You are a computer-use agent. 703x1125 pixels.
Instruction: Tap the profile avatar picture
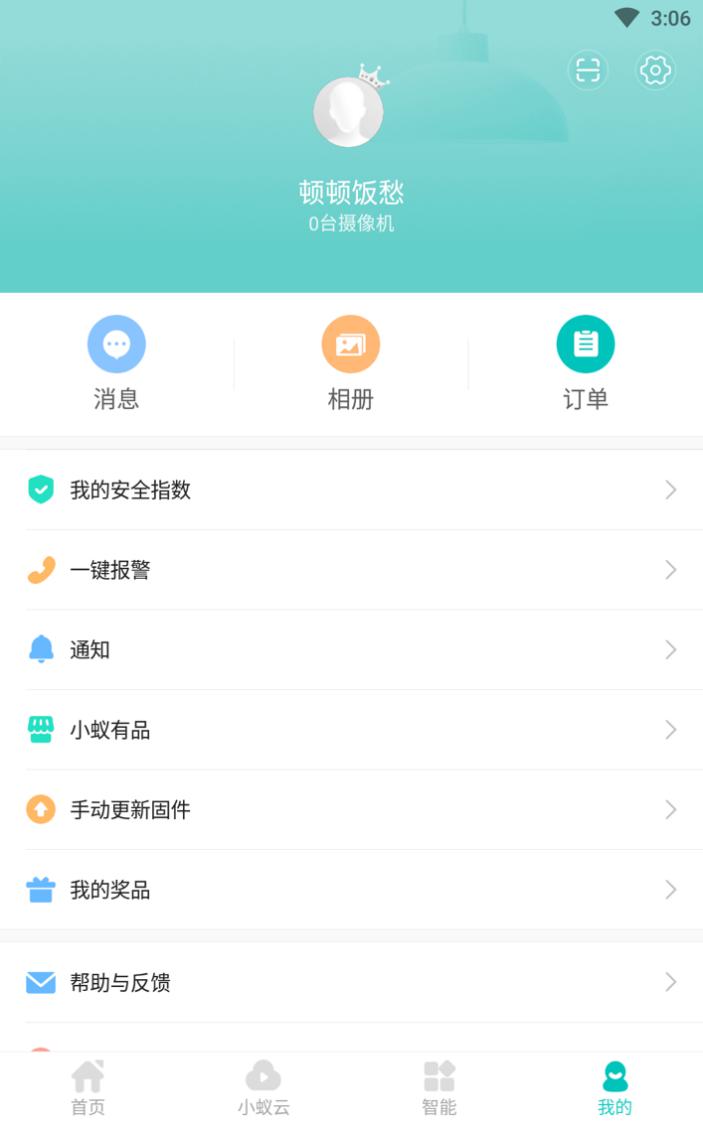click(348, 112)
